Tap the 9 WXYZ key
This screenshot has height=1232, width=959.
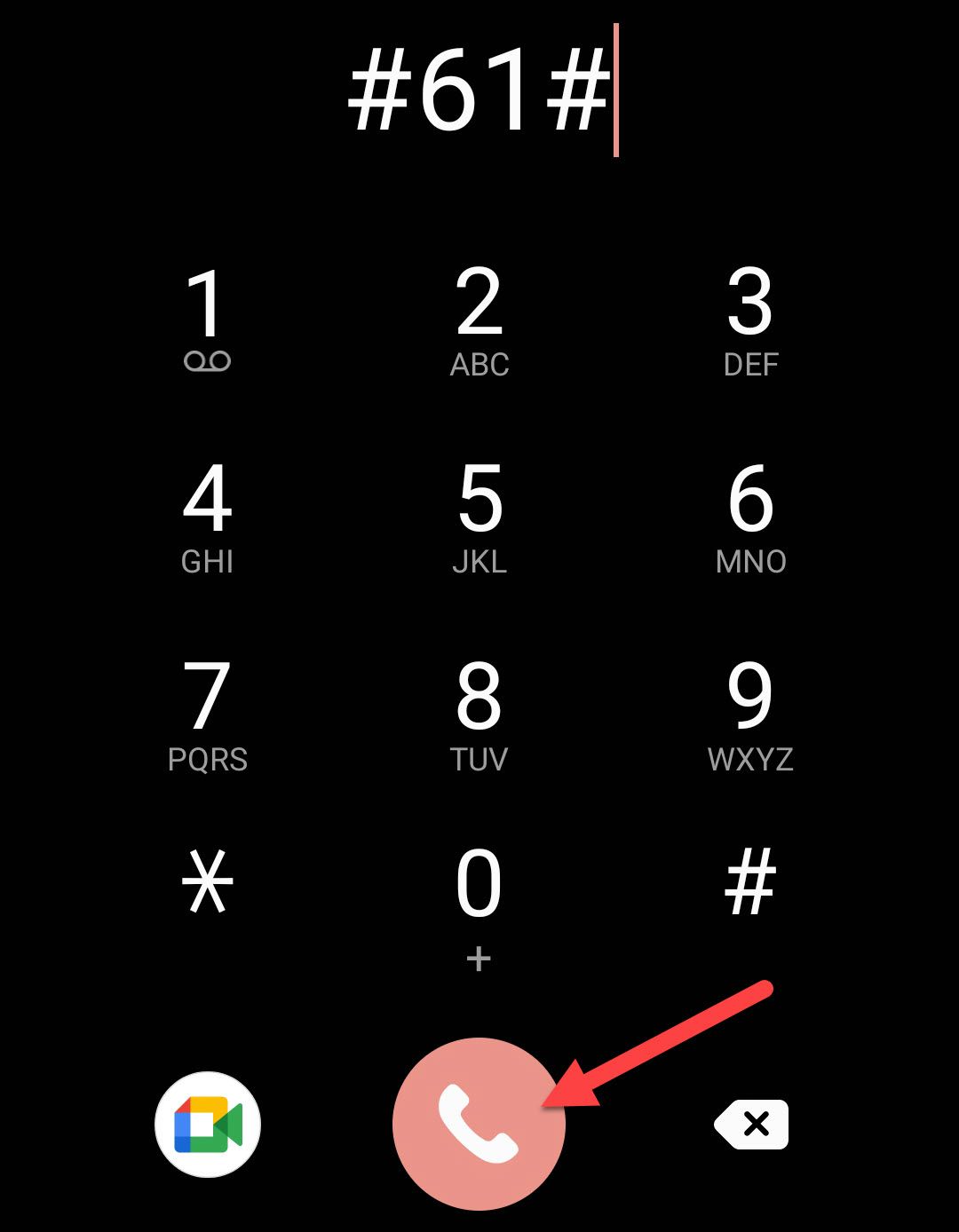pyautogui.click(x=750, y=716)
